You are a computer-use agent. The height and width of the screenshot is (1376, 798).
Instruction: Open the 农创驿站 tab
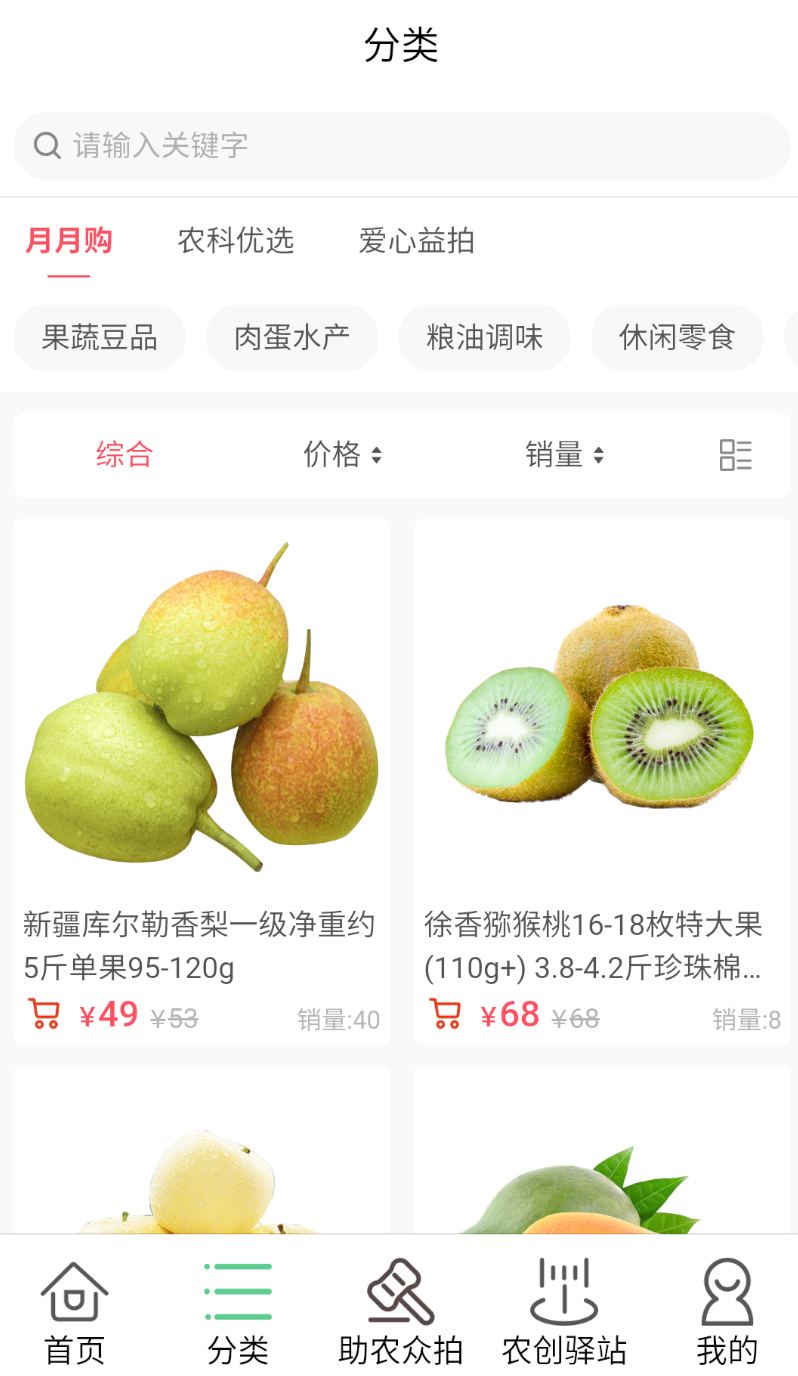(564, 1312)
